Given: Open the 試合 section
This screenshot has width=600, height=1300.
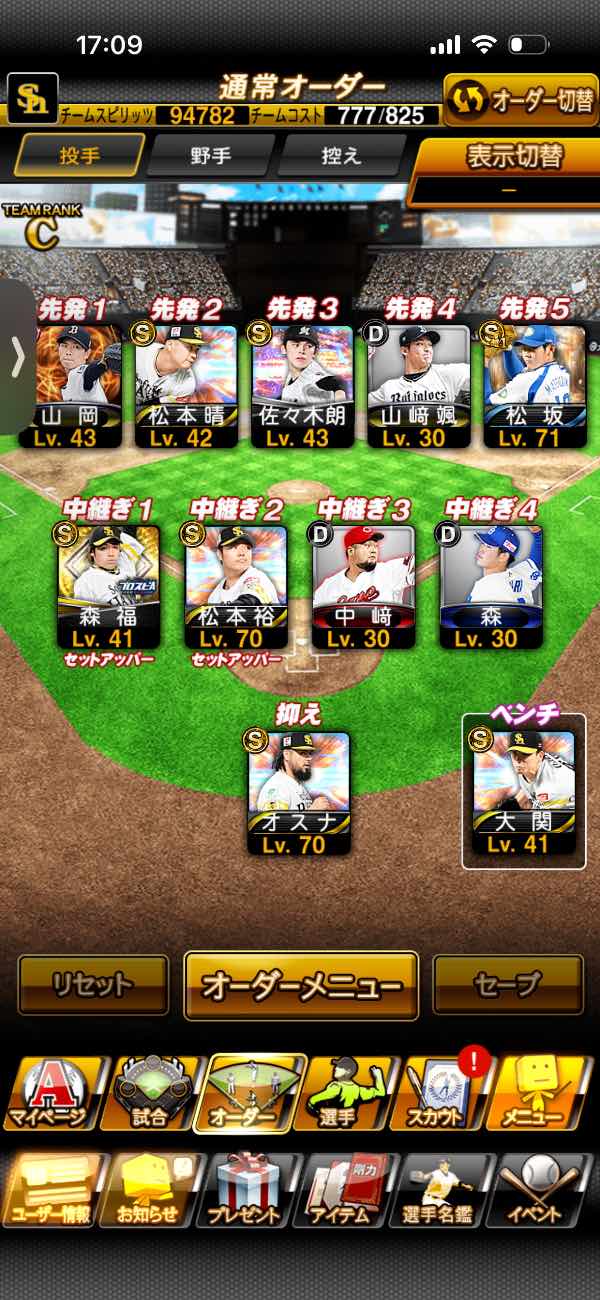Looking at the screenshot, I should click(150, 1094).
